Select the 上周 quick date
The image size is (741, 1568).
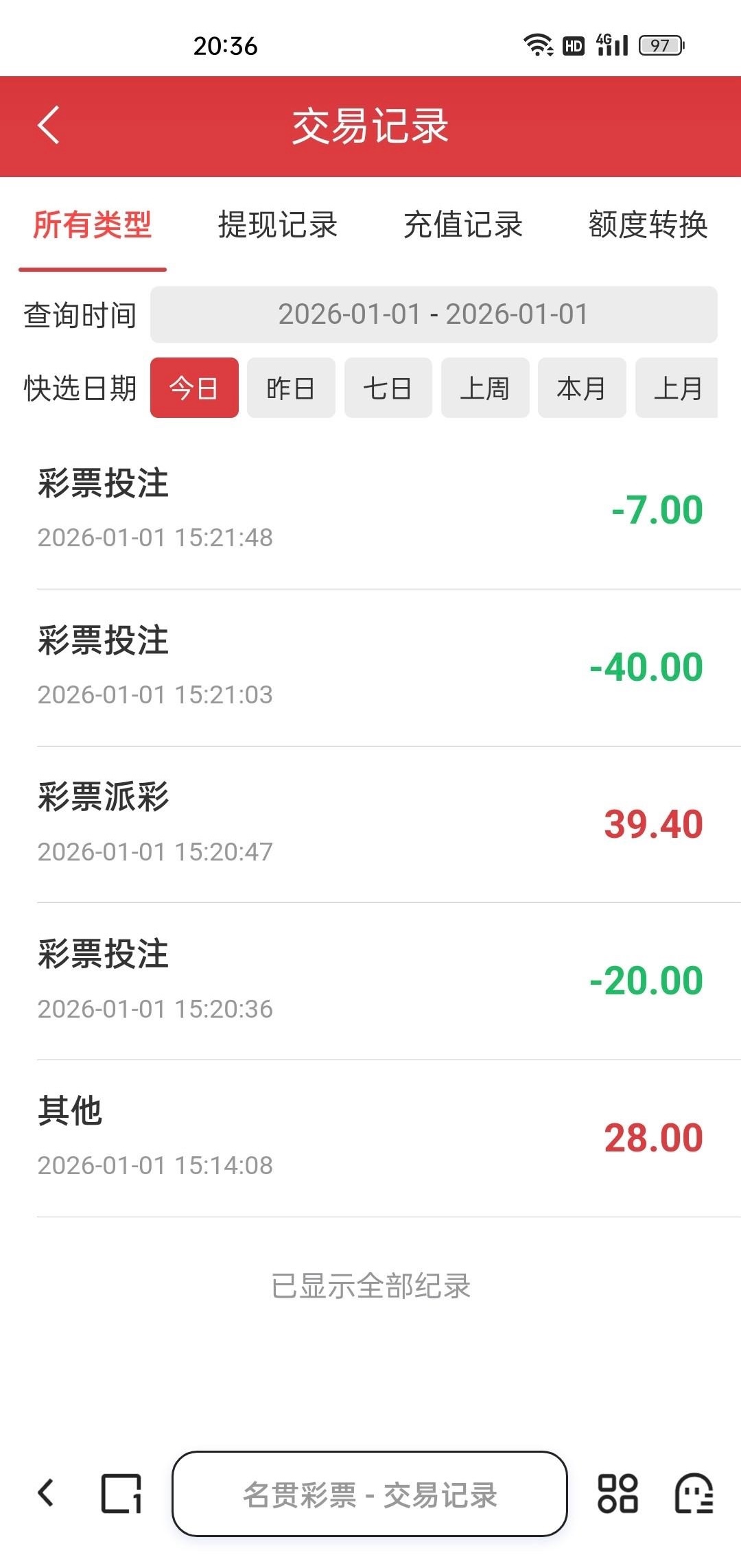click(485, 388)
